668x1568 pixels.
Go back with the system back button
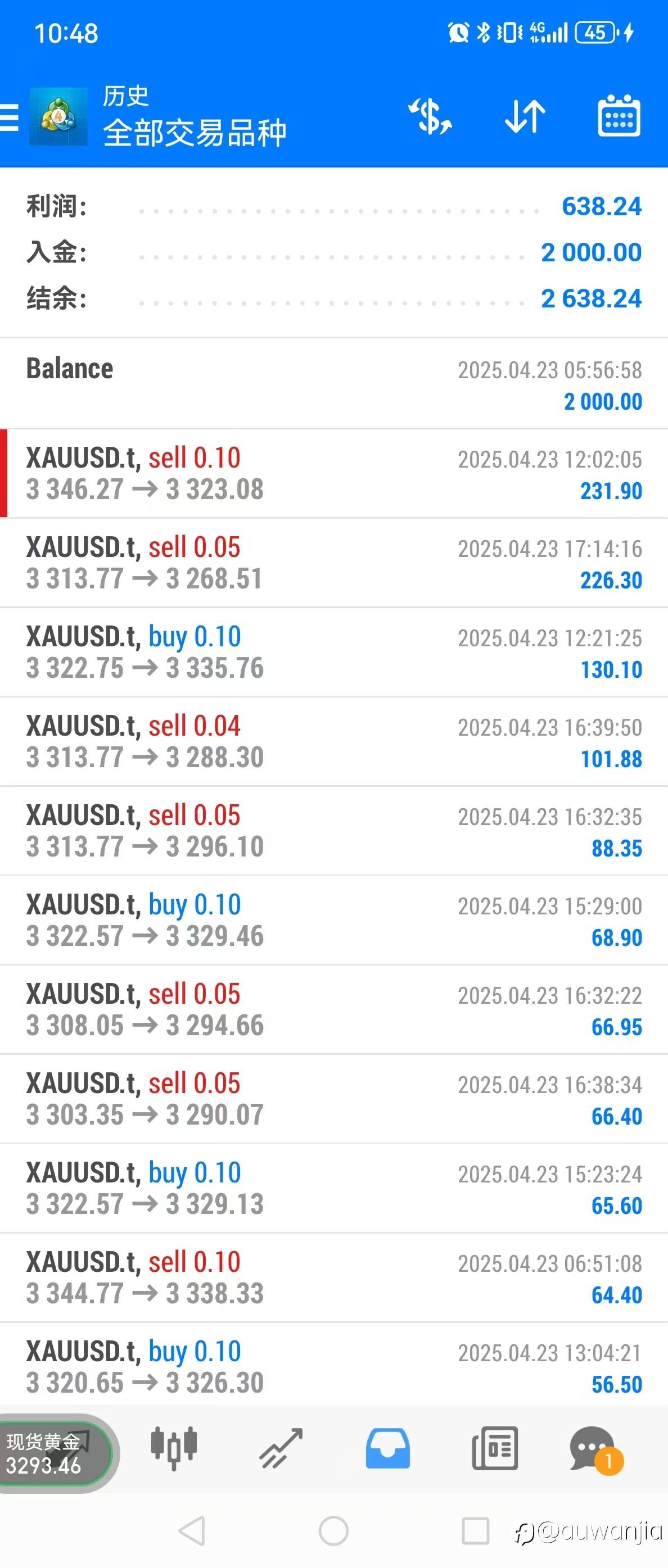coord(192,1531)
